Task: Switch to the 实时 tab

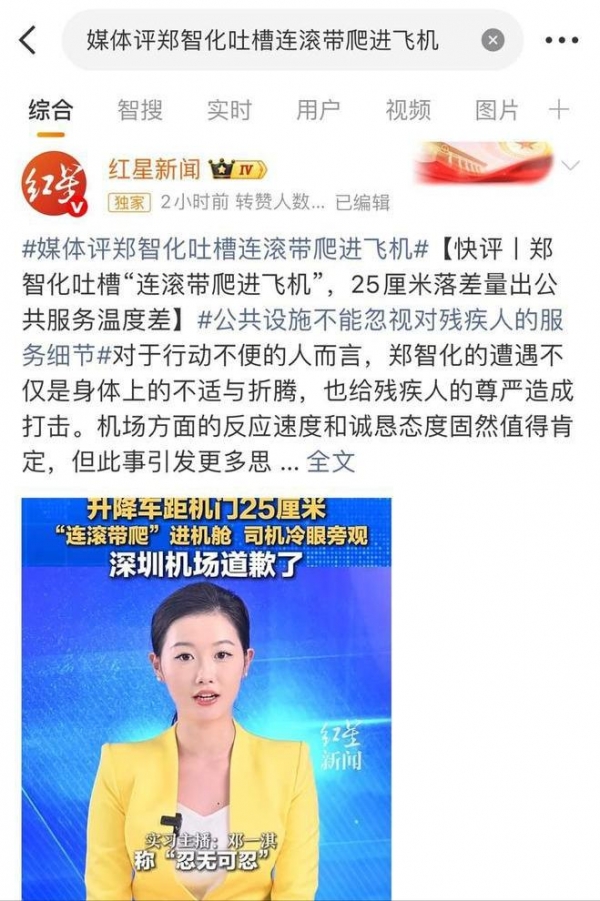Action: tap(229, 110)
